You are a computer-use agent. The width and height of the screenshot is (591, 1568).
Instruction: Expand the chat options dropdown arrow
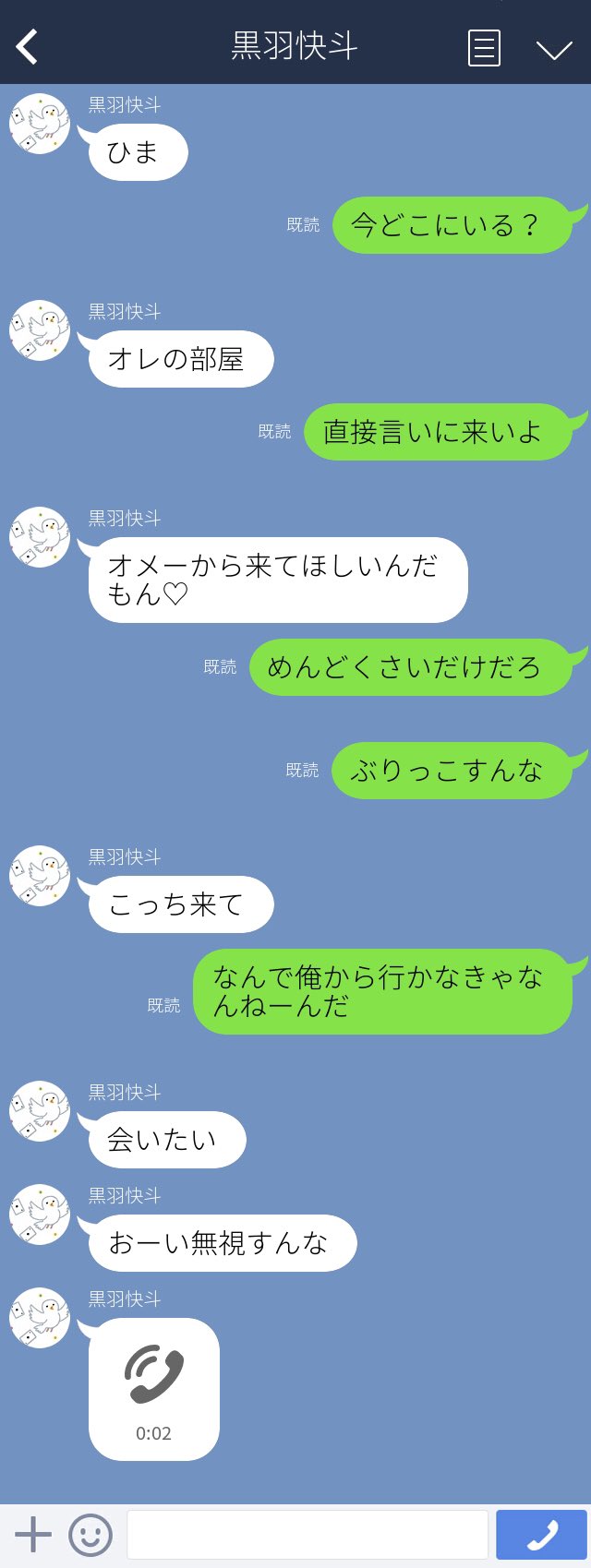(554, 50)
